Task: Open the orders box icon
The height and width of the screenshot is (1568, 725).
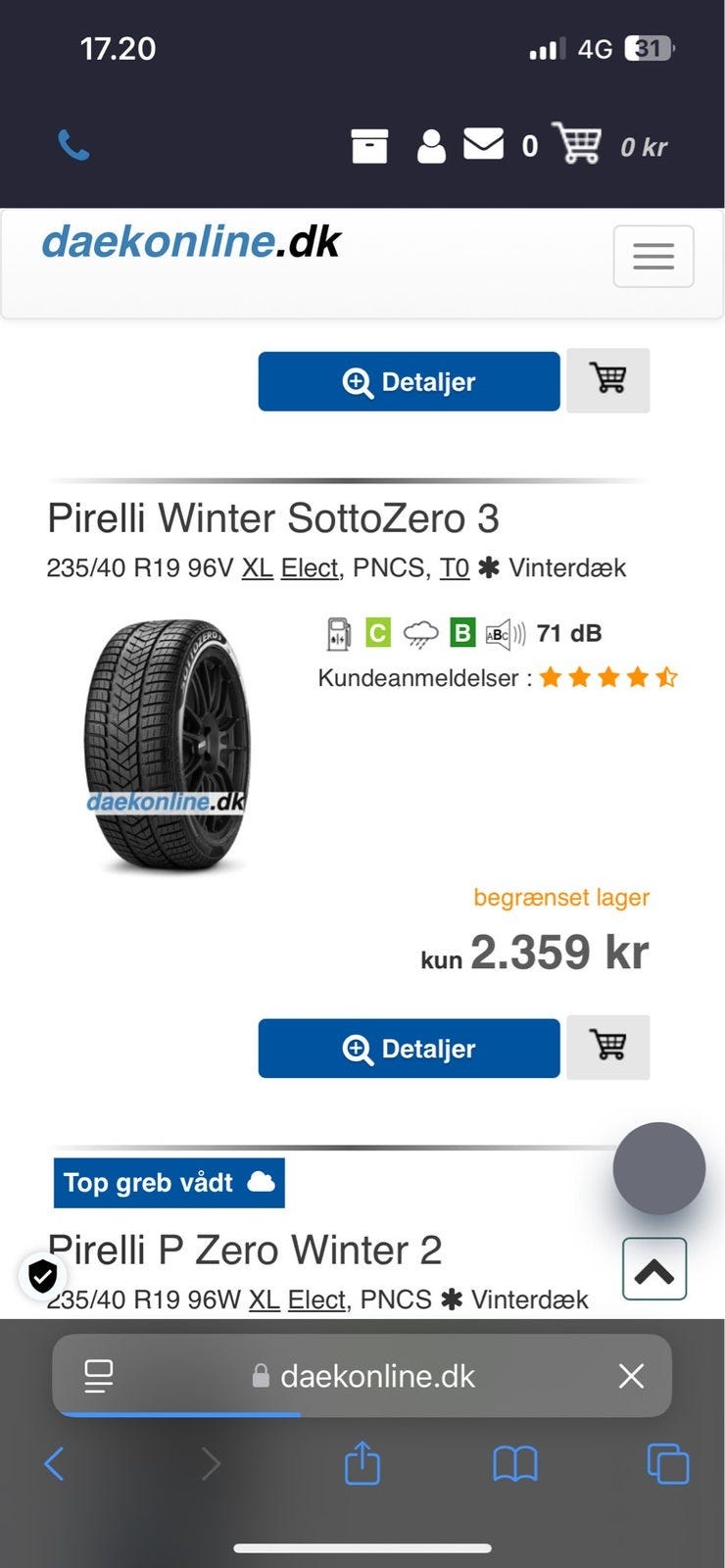Action: click(369, 146)
